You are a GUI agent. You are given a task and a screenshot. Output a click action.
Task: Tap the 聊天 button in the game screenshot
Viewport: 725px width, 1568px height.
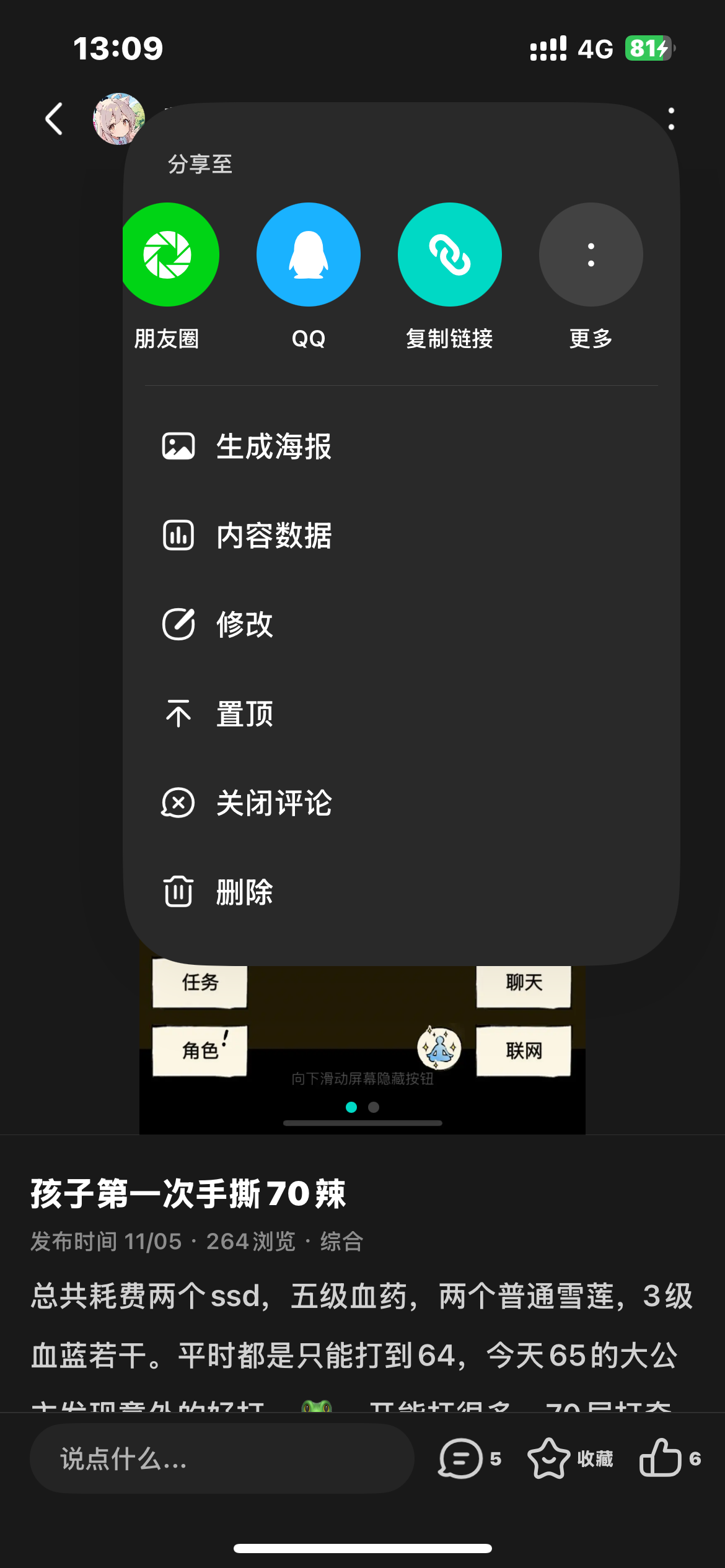tap(525, 986)
